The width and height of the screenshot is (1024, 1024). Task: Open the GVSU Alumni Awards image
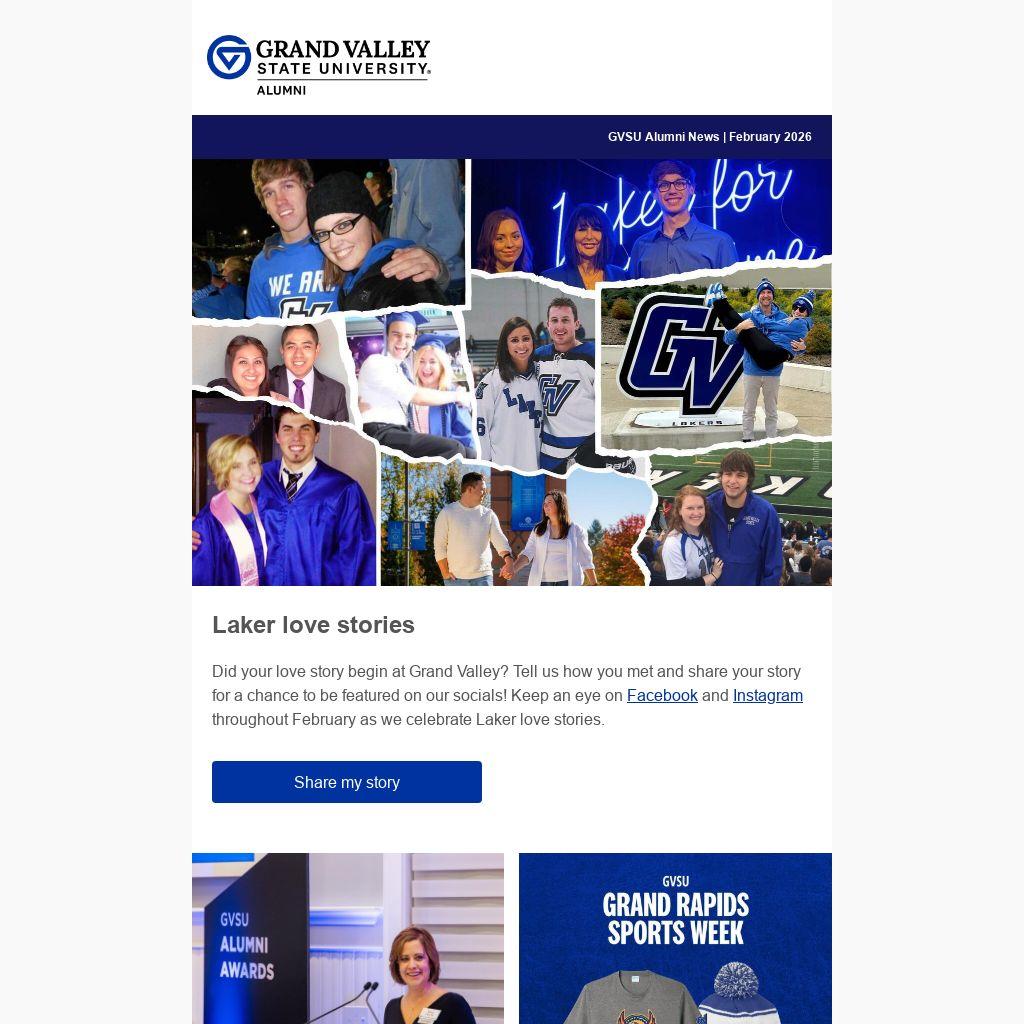click(348, 938)
